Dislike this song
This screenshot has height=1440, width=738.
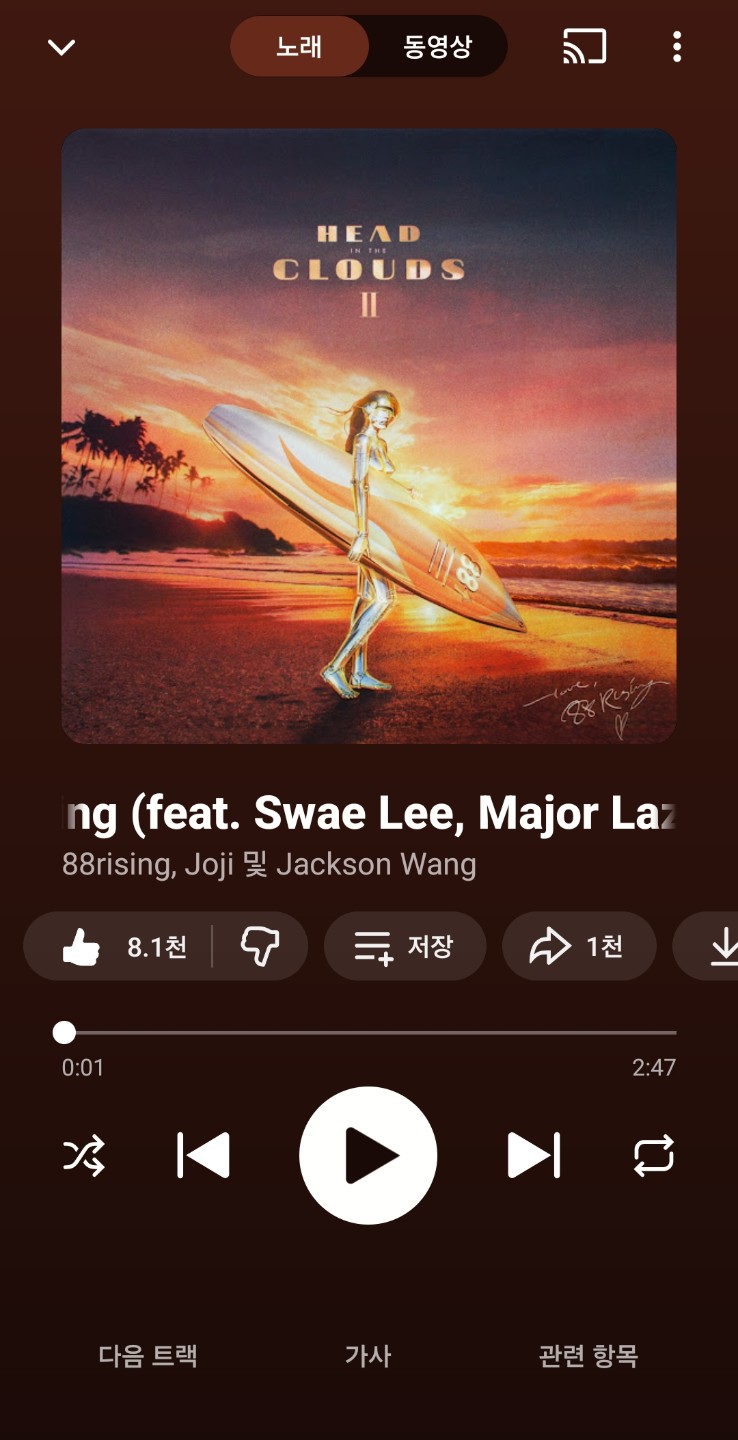tap(260, 946)
